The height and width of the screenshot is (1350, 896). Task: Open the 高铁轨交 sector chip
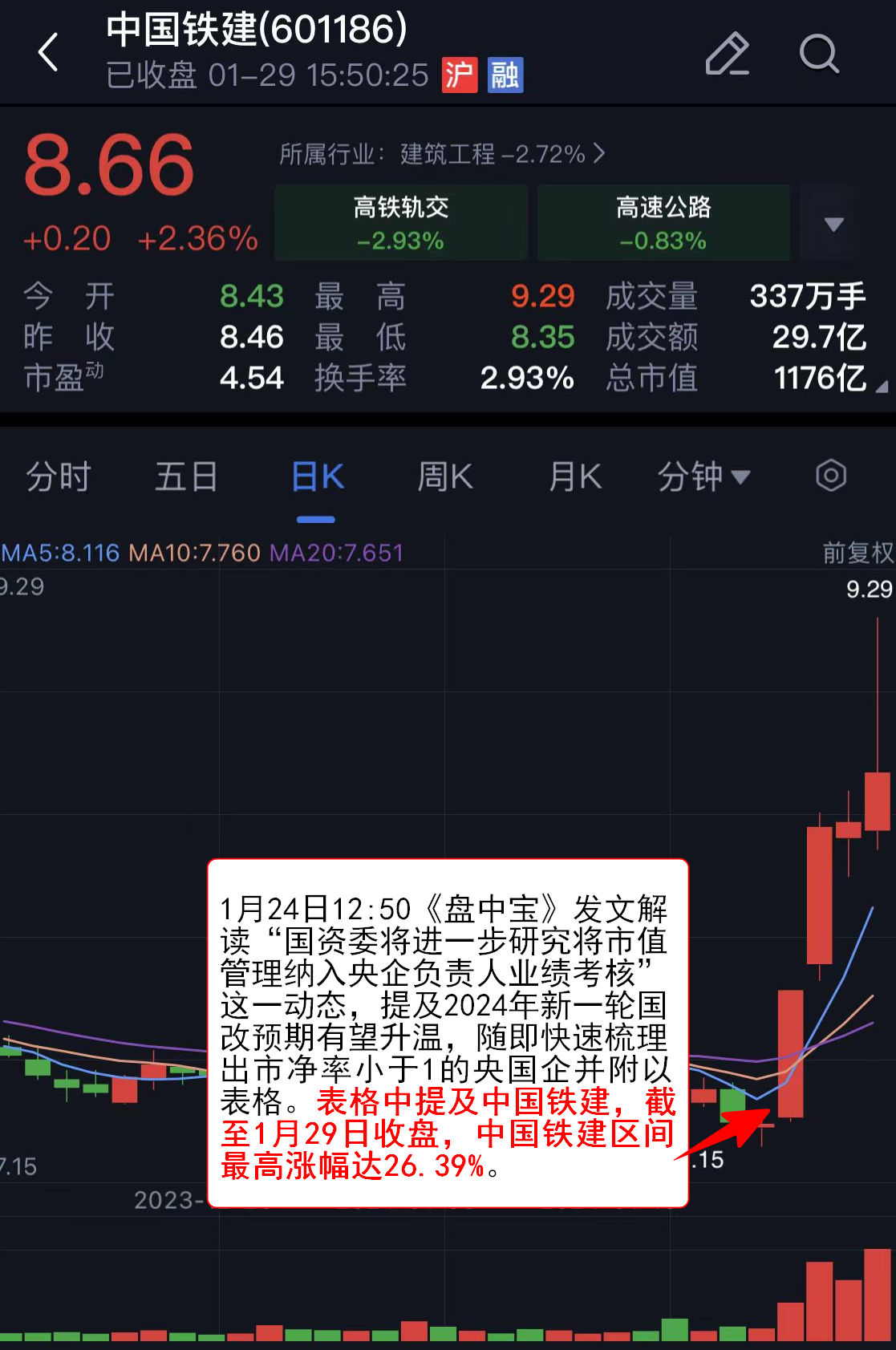[x=400, y=223]
